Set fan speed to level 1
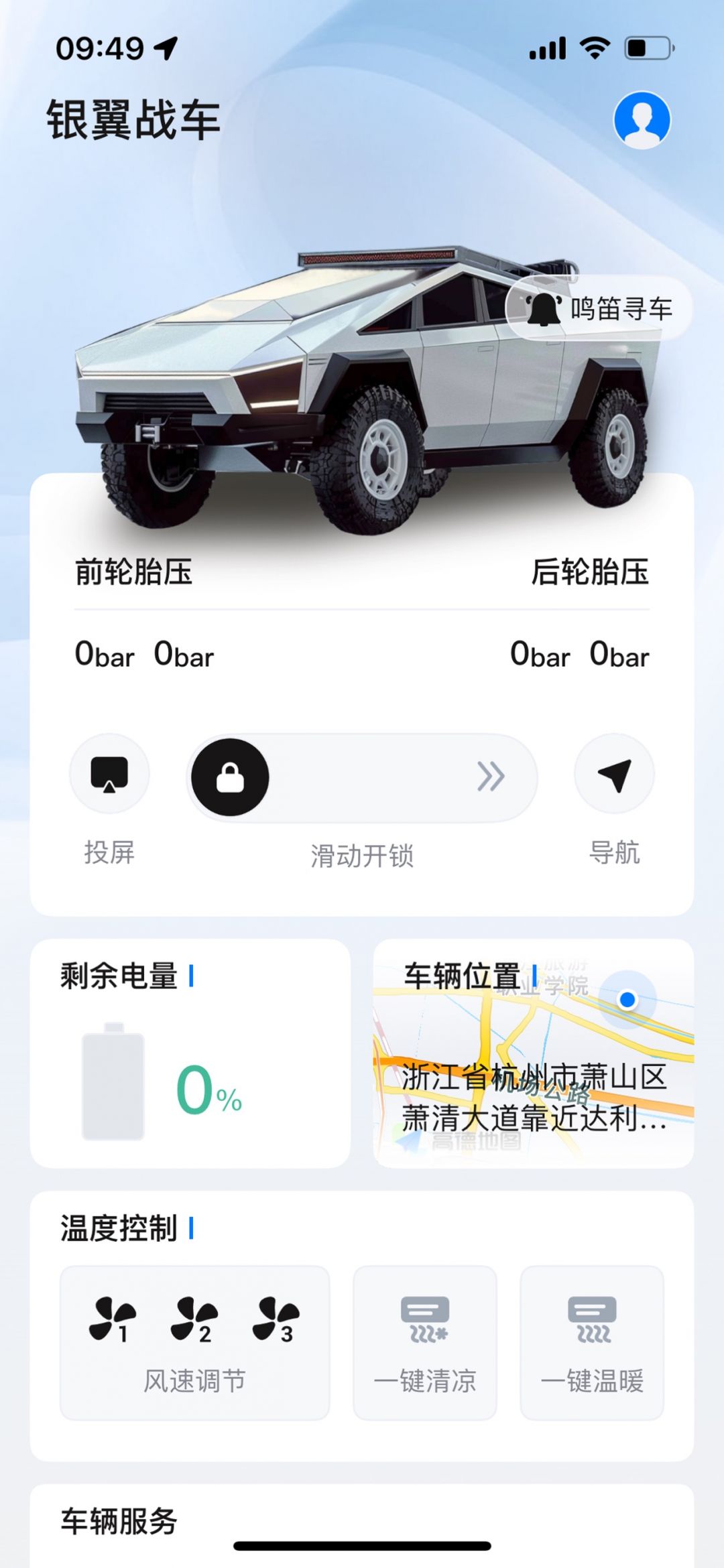This screenshot has height=1568, width=724. 112,1319
